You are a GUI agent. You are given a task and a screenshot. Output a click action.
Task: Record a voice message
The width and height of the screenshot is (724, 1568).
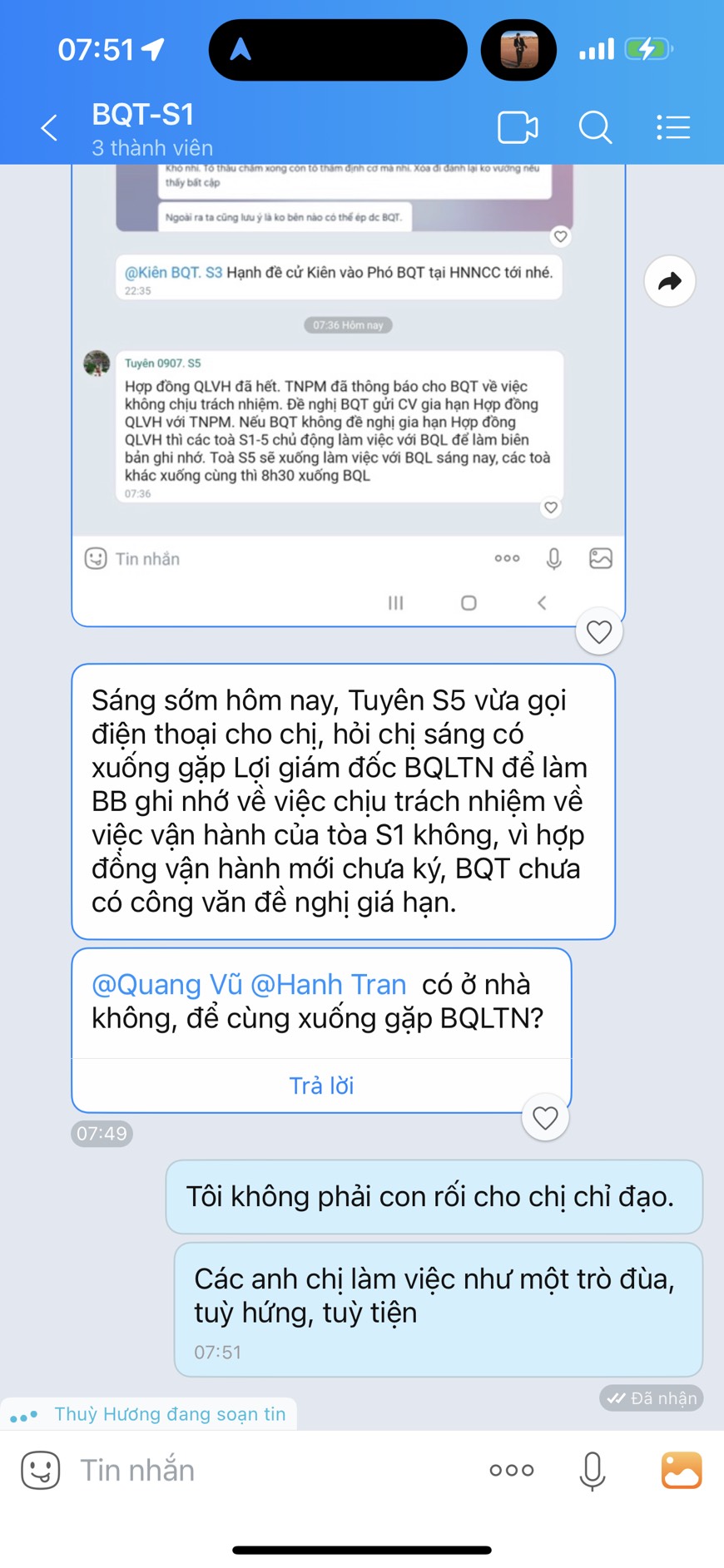[592, 1470]
